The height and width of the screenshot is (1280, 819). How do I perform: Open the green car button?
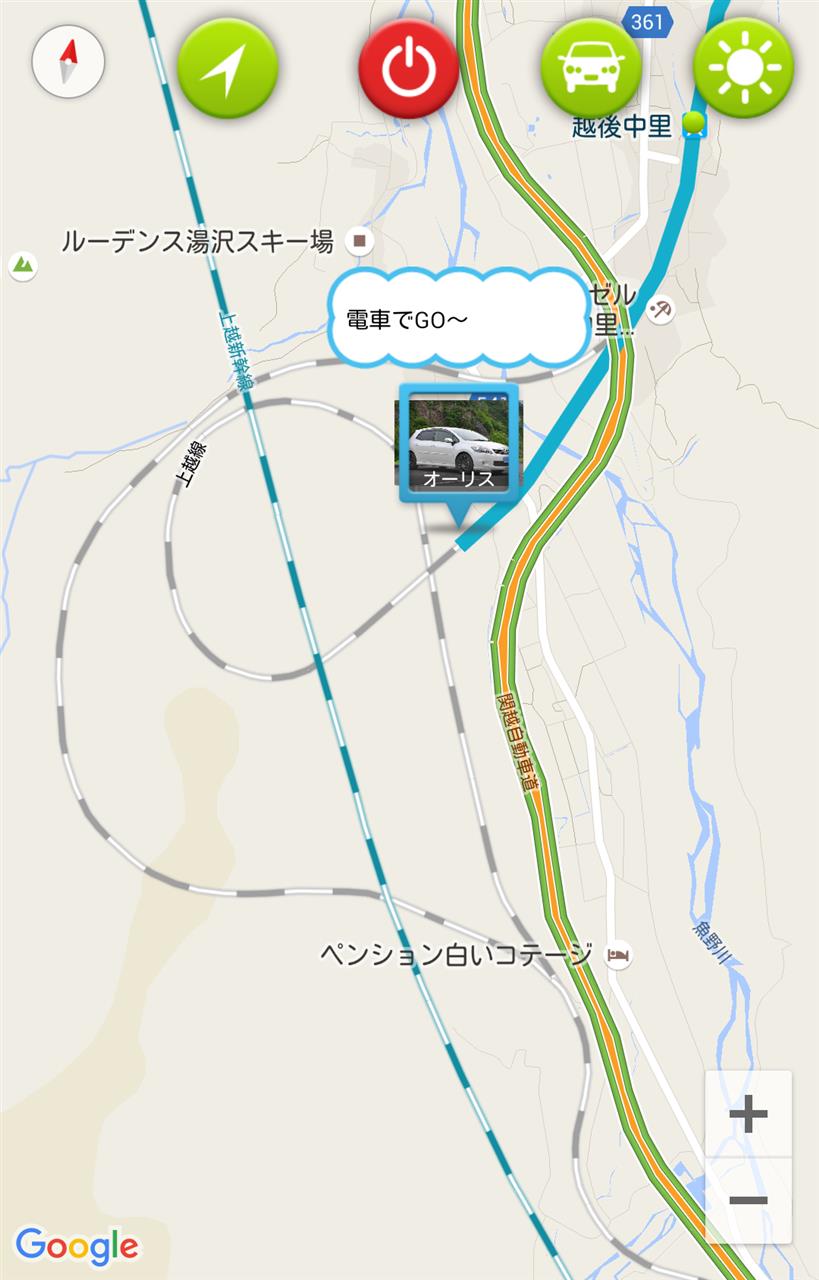pos(590,68)
